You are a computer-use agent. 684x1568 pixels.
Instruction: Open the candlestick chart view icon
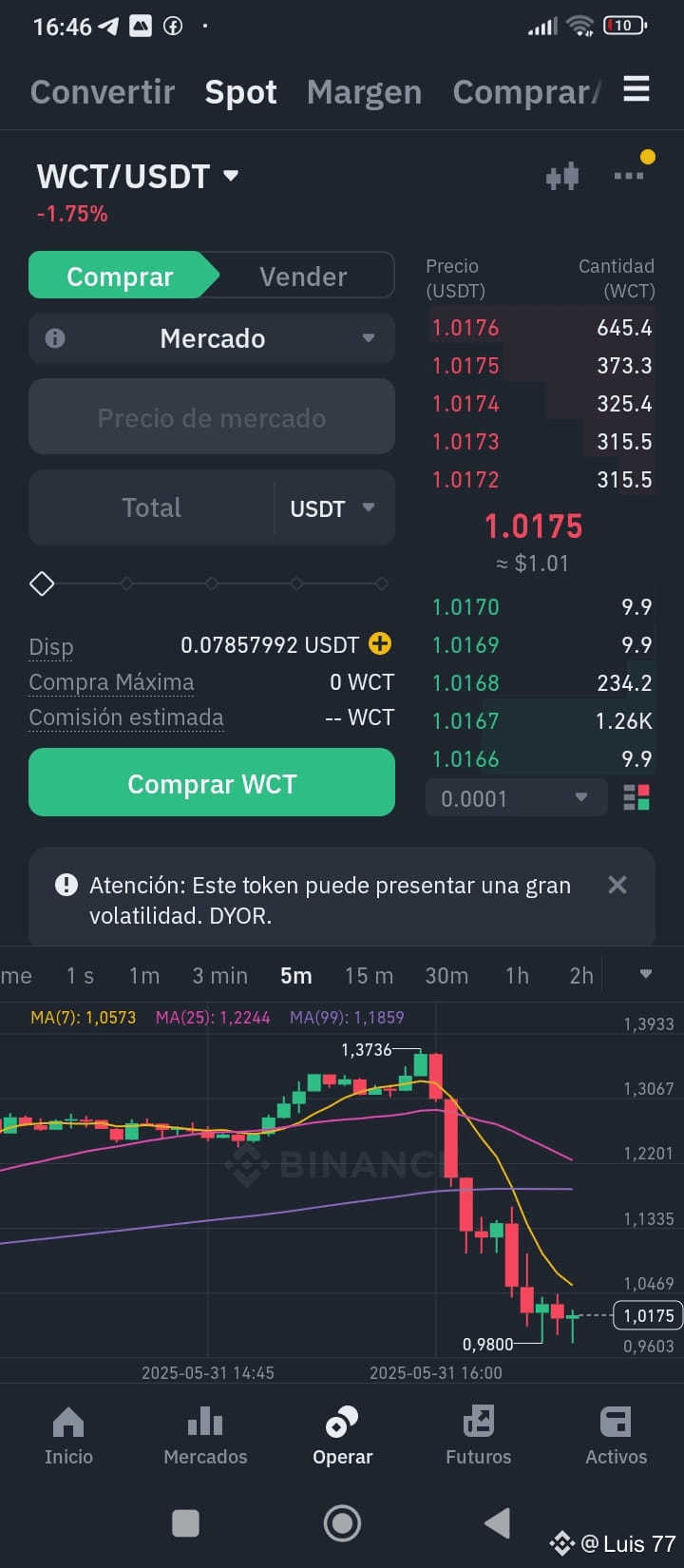[x=562, y=176]
